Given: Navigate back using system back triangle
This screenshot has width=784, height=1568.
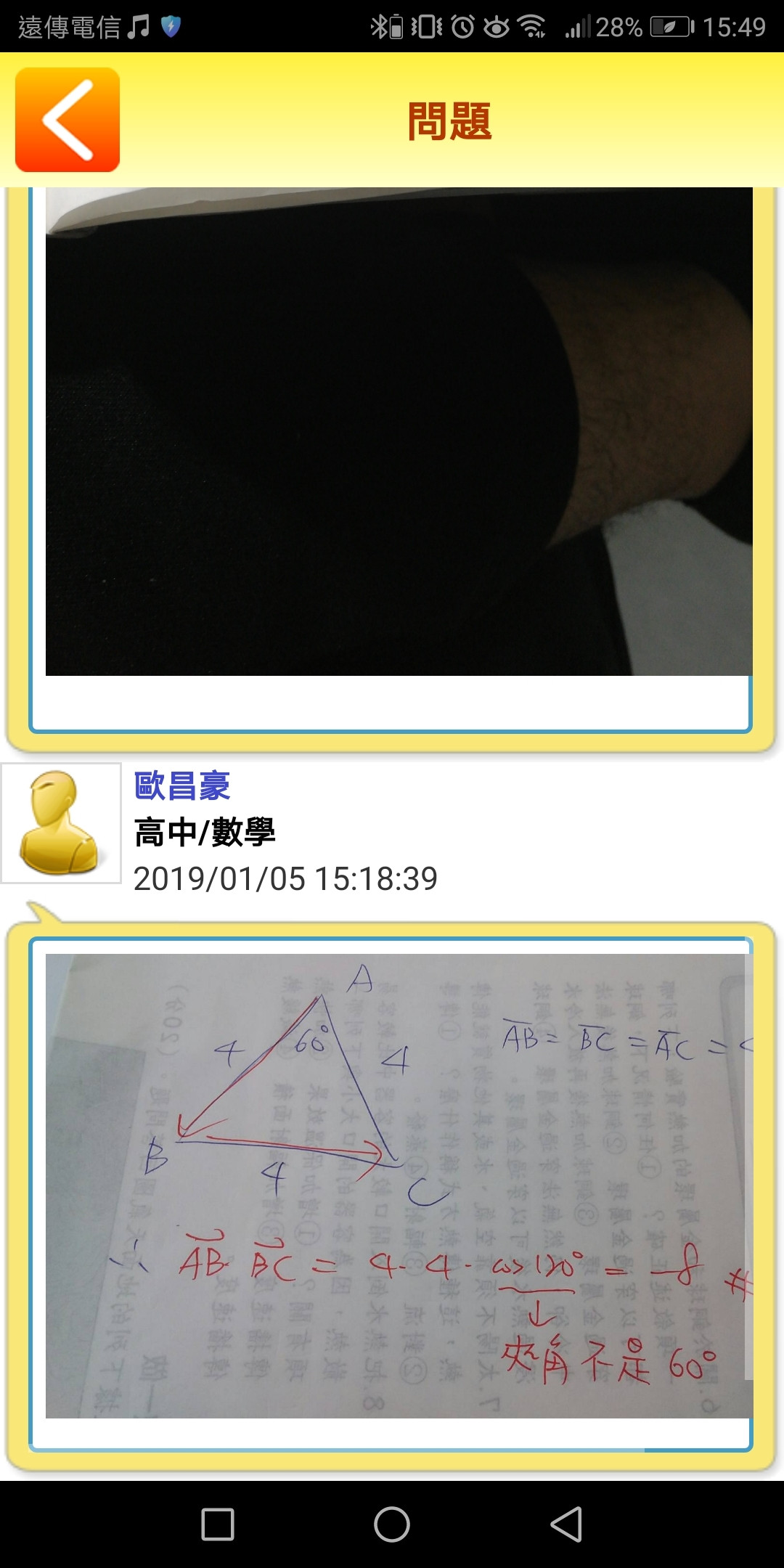Looking at the screenshot, I should tap(567, 1524).
